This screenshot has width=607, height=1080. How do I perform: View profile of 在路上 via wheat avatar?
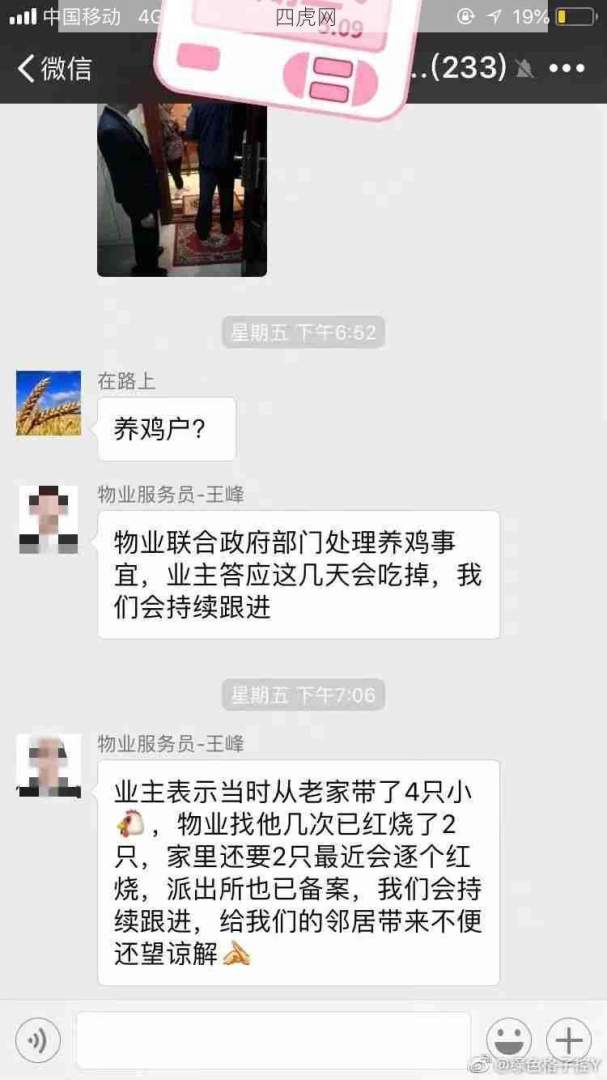(48, 403)
